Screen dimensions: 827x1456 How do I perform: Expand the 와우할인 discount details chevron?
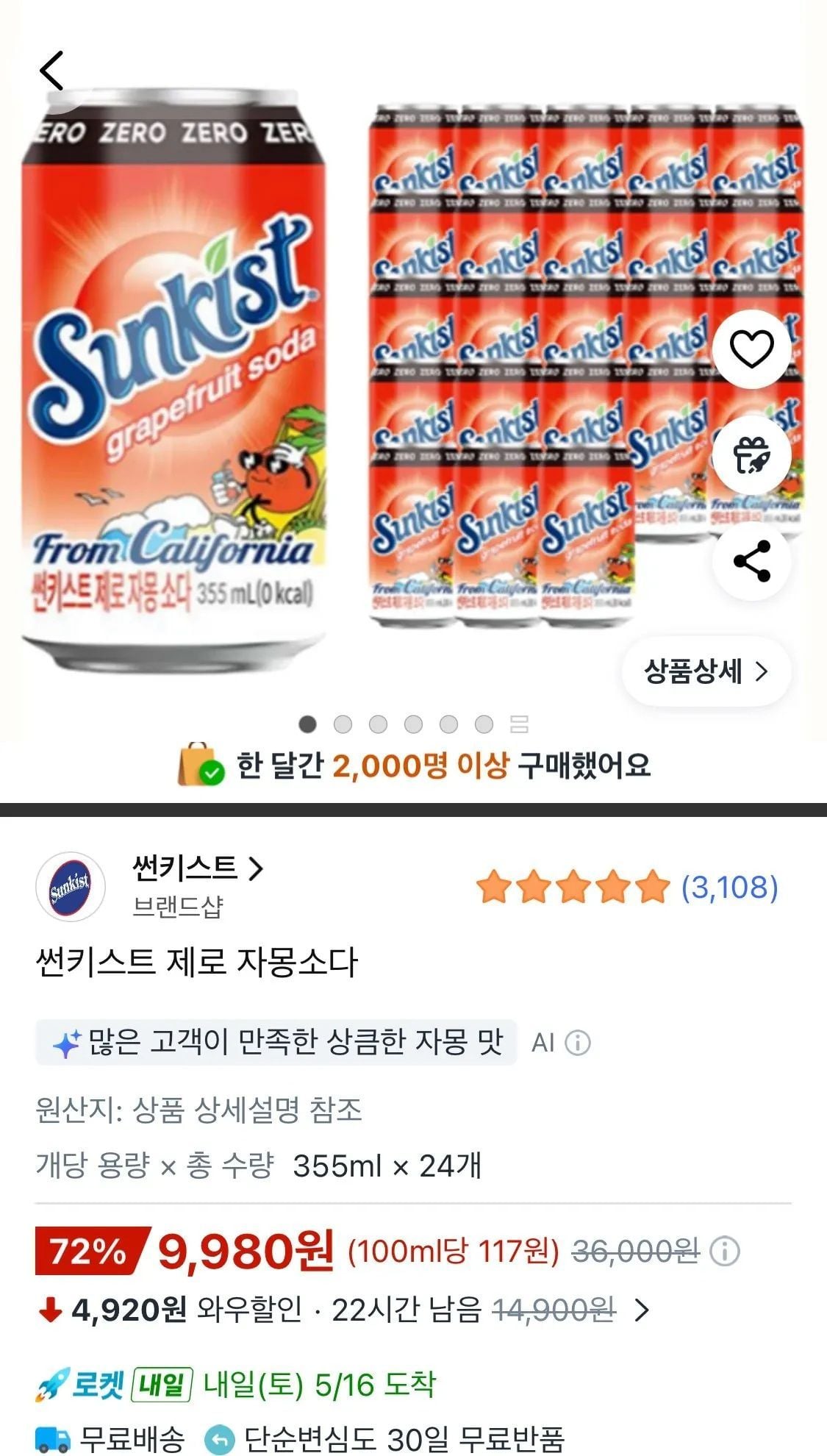(642, 1310)
